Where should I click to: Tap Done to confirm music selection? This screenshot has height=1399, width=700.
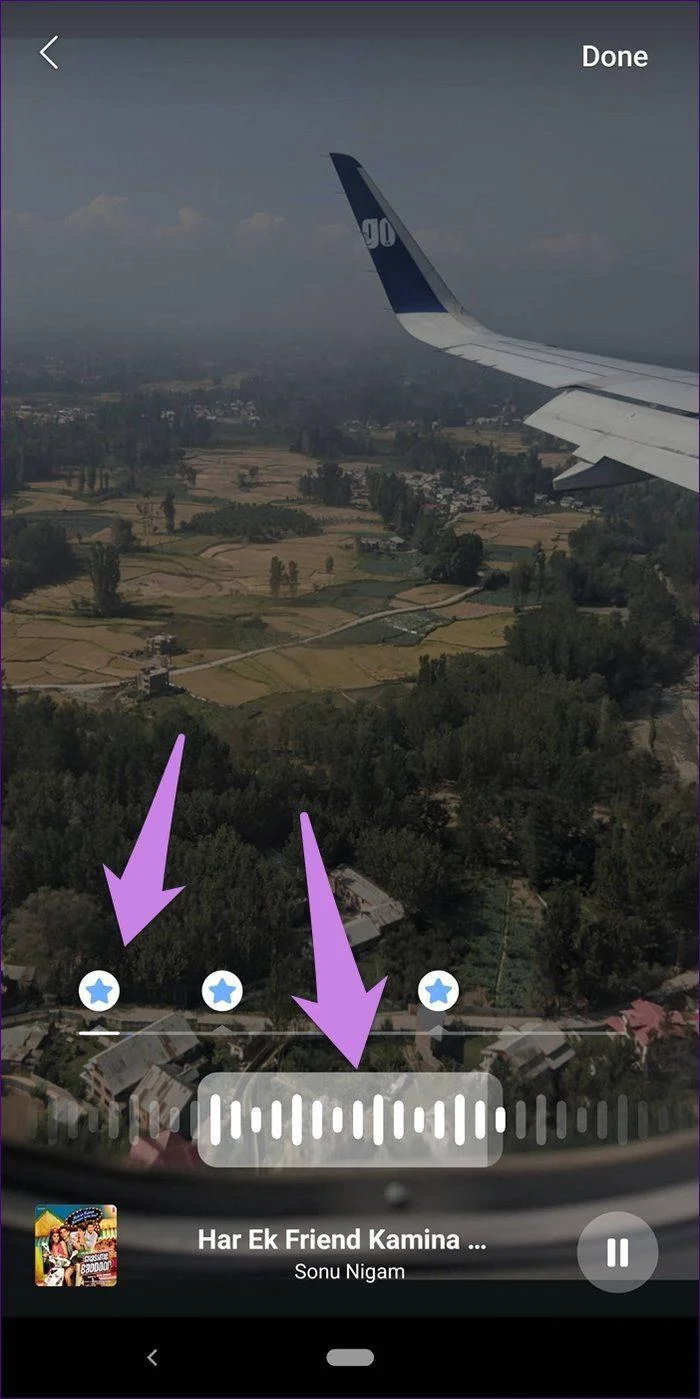pyautogui.click(x=615, y=56)
